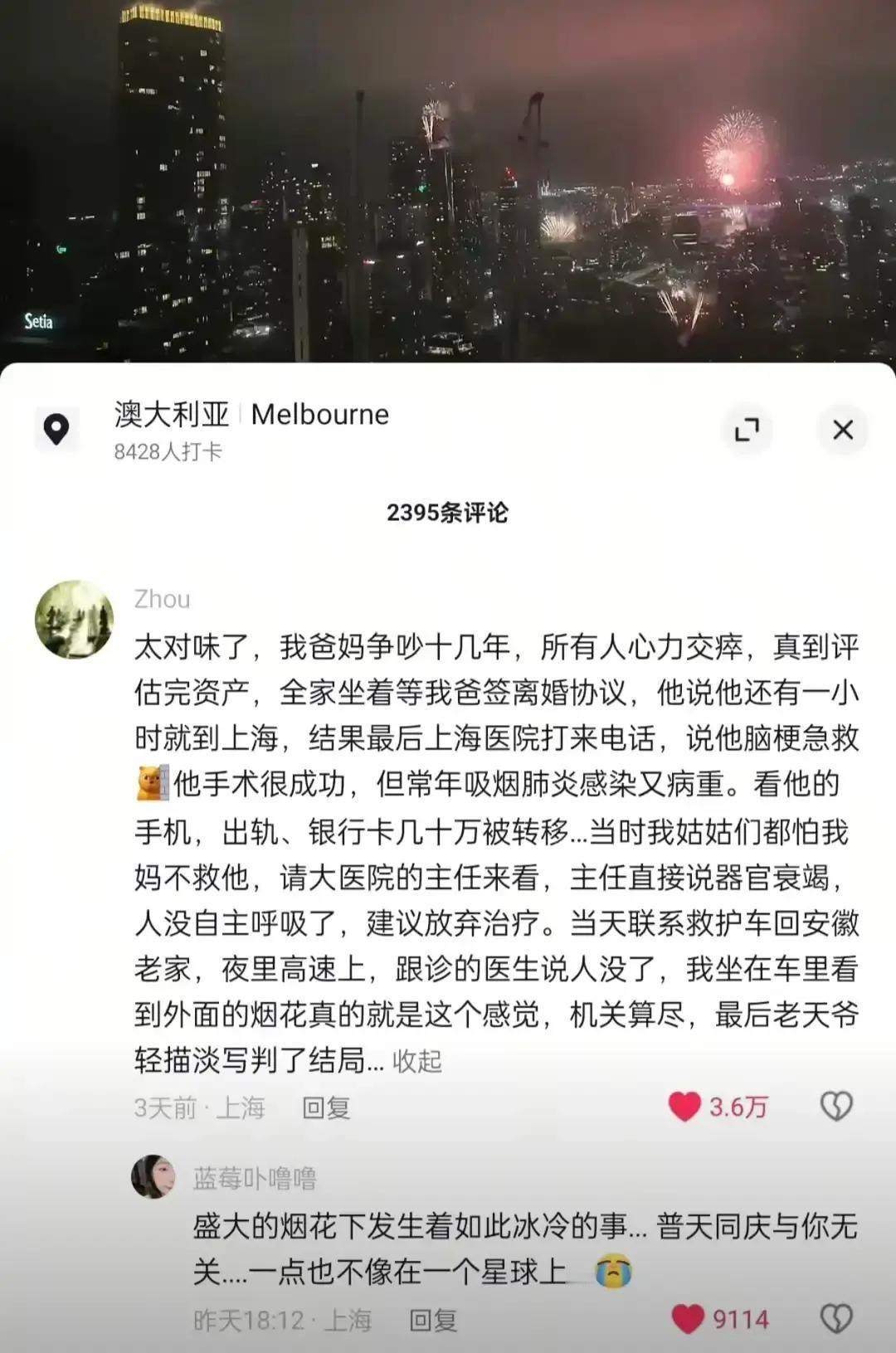Image resolution: width=896 pixels, height=1353 pixels.
Task: Reply to Zhou's comment via 回复
Action: point(326,1107)
